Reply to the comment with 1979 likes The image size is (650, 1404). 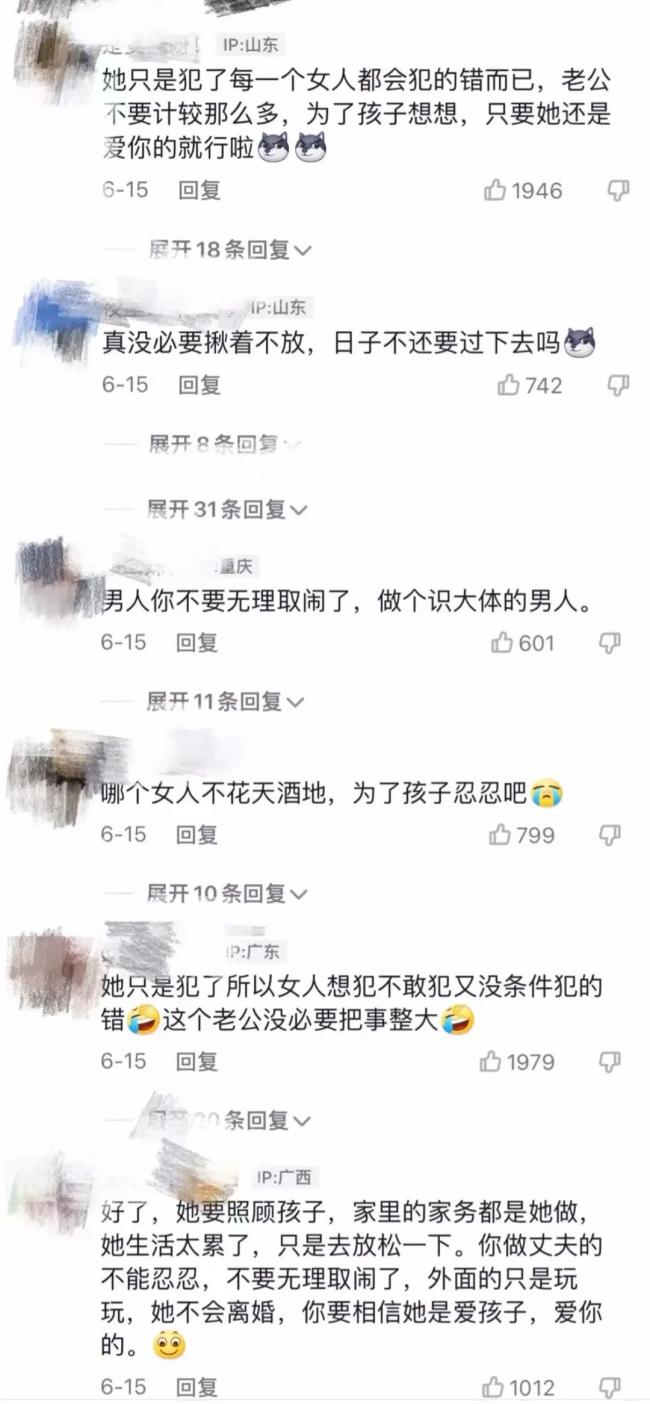pyautogui.click(x=197, y=1061)
